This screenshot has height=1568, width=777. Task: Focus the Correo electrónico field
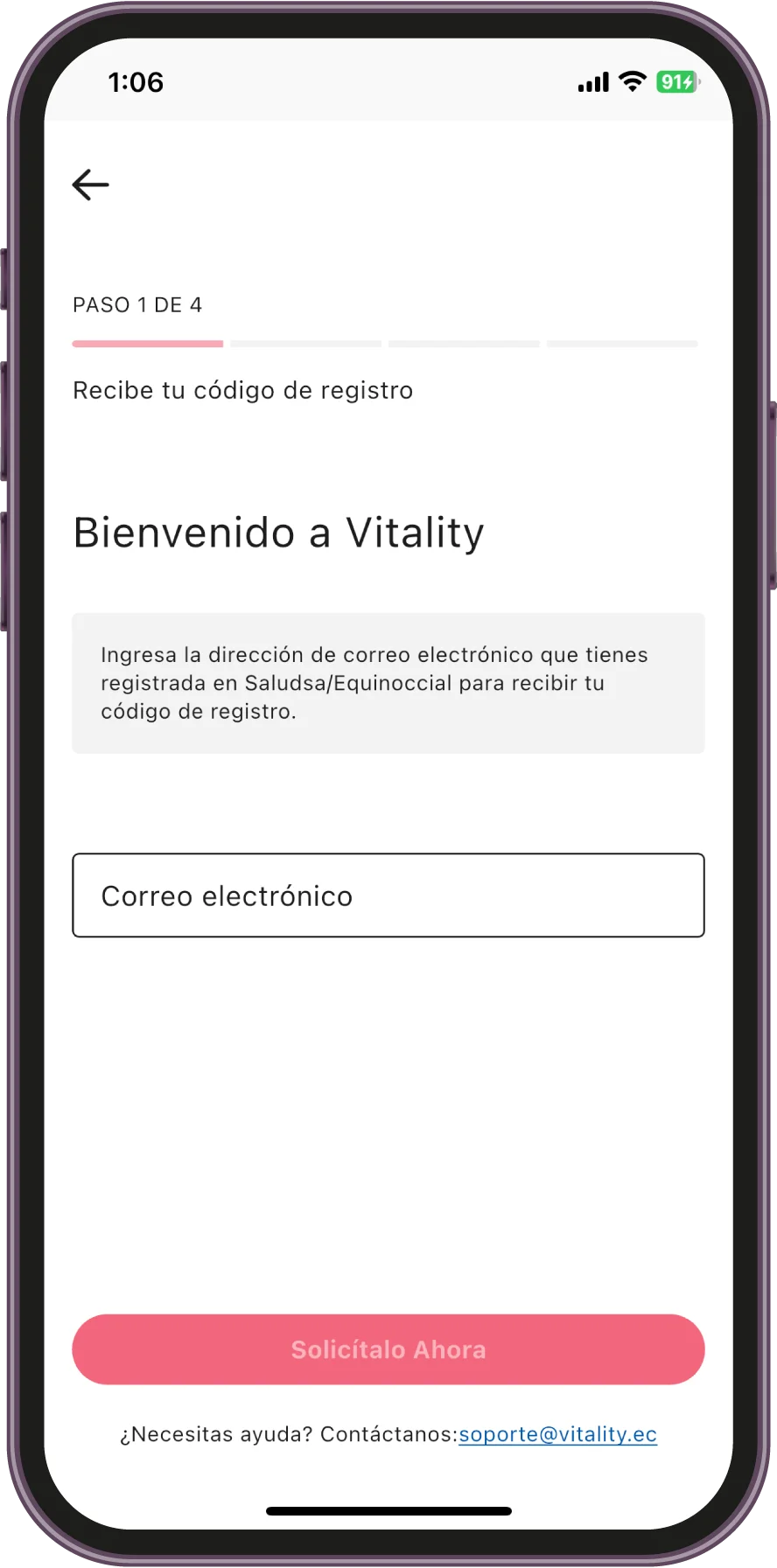pyautogui.click(x=388, y=896)
